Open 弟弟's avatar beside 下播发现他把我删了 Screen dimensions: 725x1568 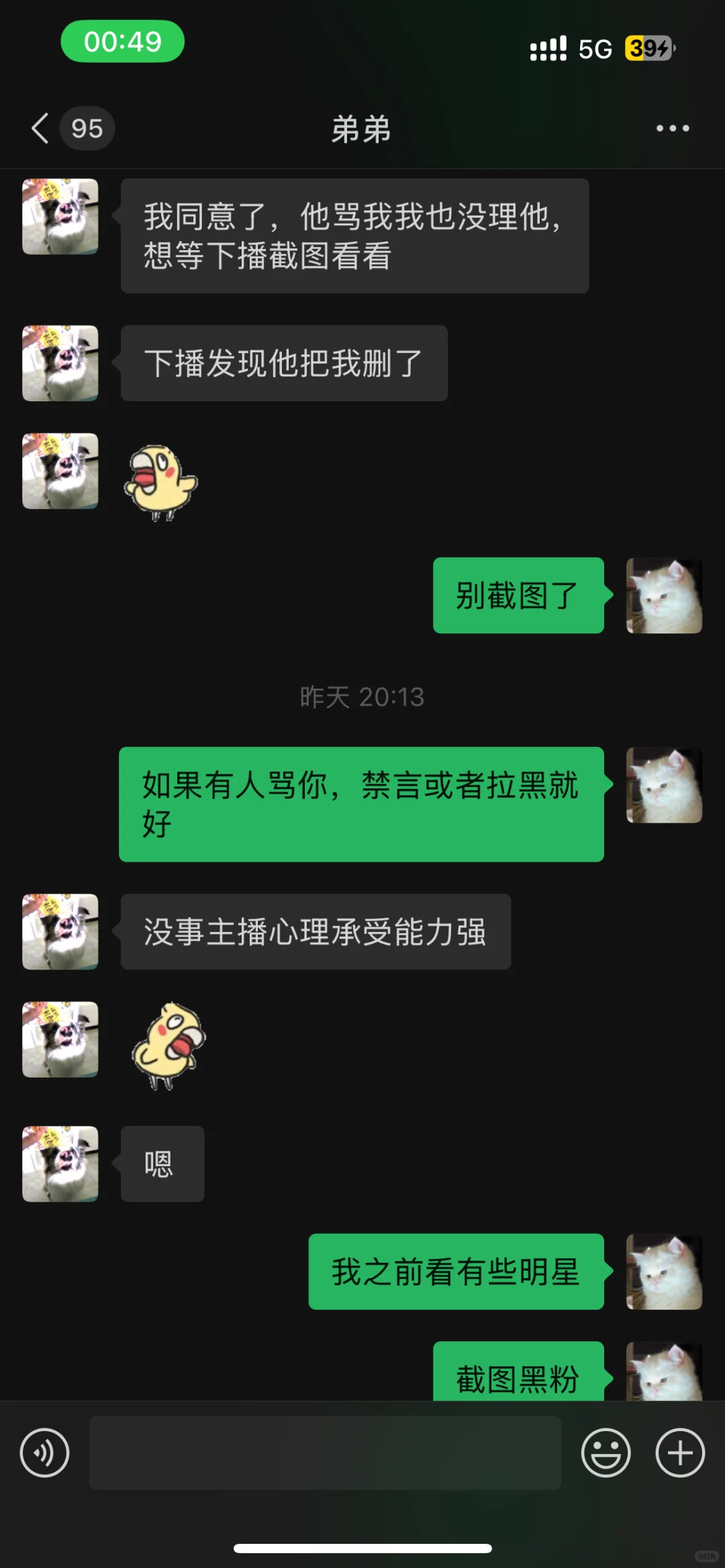[60, 364]
